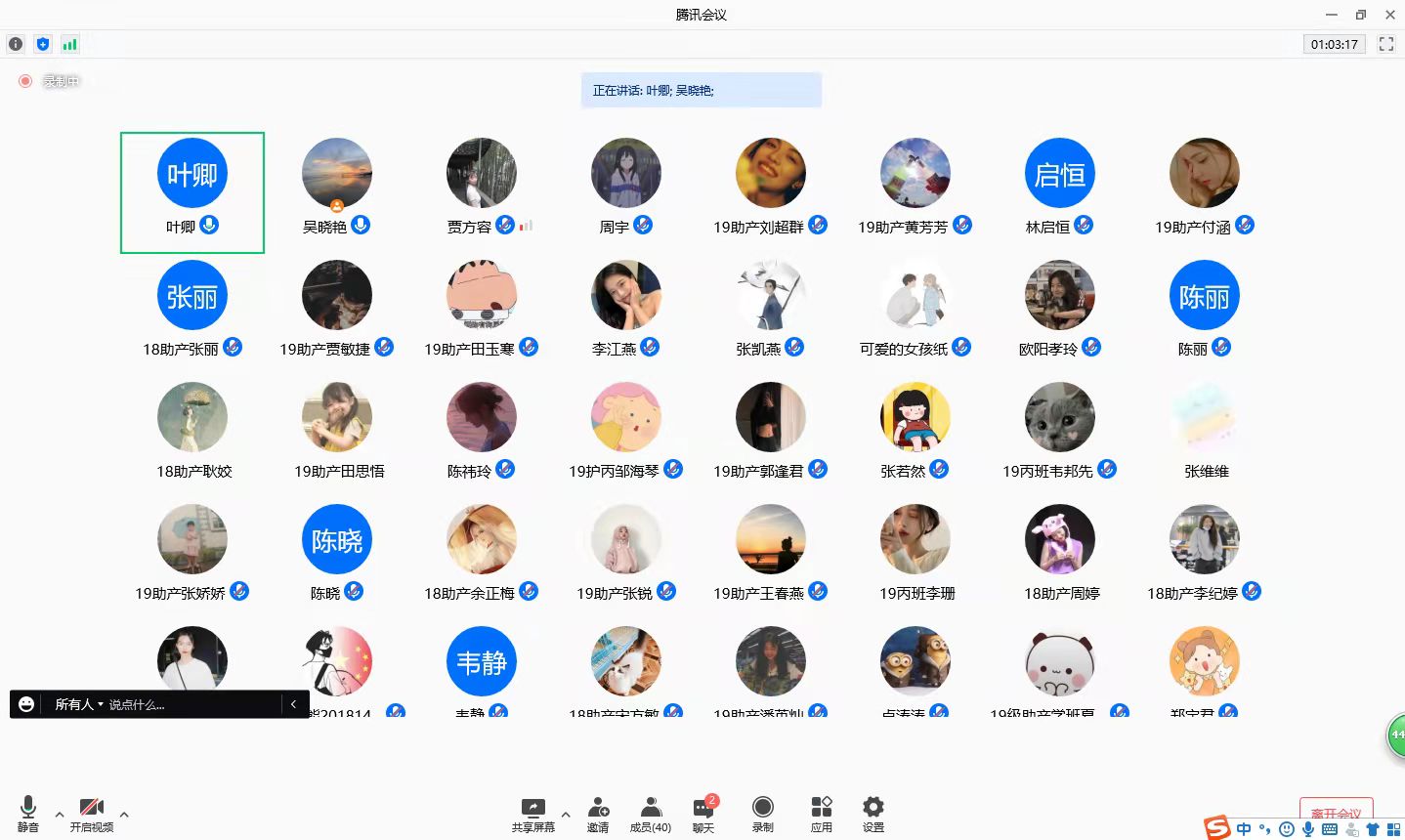Viewport: 1405px width, 840px height.
Task: Turn on the camera with 开启视频
Action: (x=91, y=813)
